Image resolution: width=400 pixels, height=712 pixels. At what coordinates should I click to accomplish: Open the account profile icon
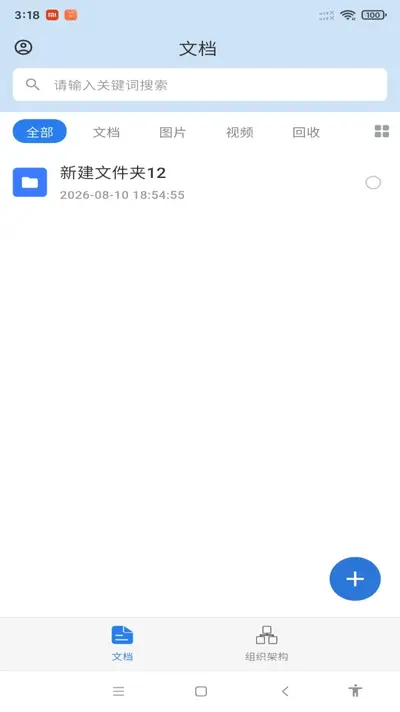tap(23, 47)
